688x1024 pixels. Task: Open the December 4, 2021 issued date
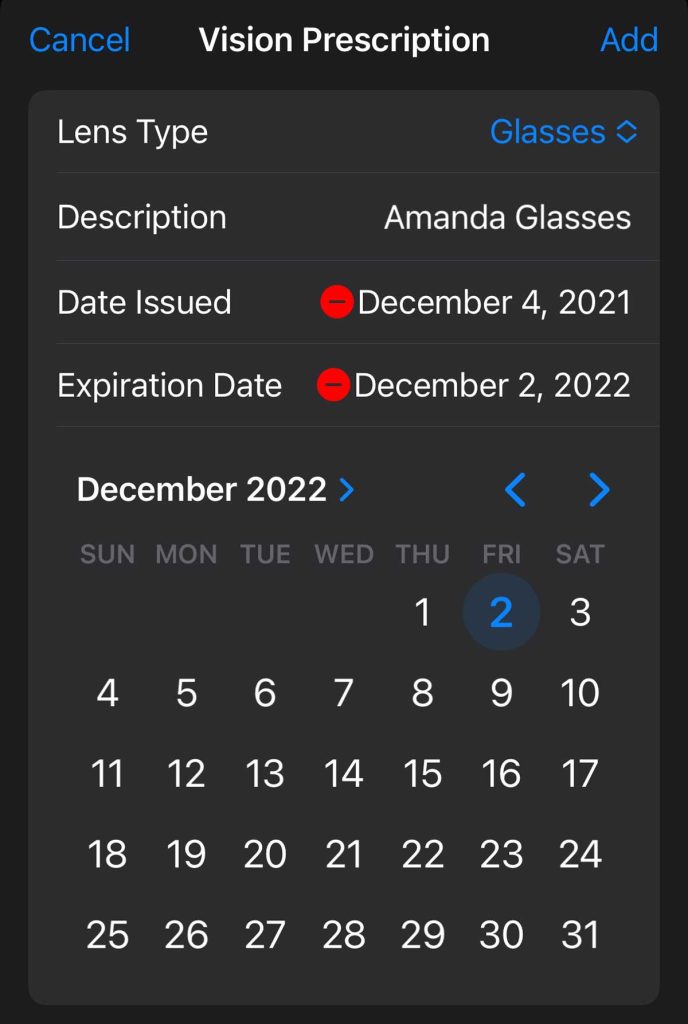(x=494, y=302)
